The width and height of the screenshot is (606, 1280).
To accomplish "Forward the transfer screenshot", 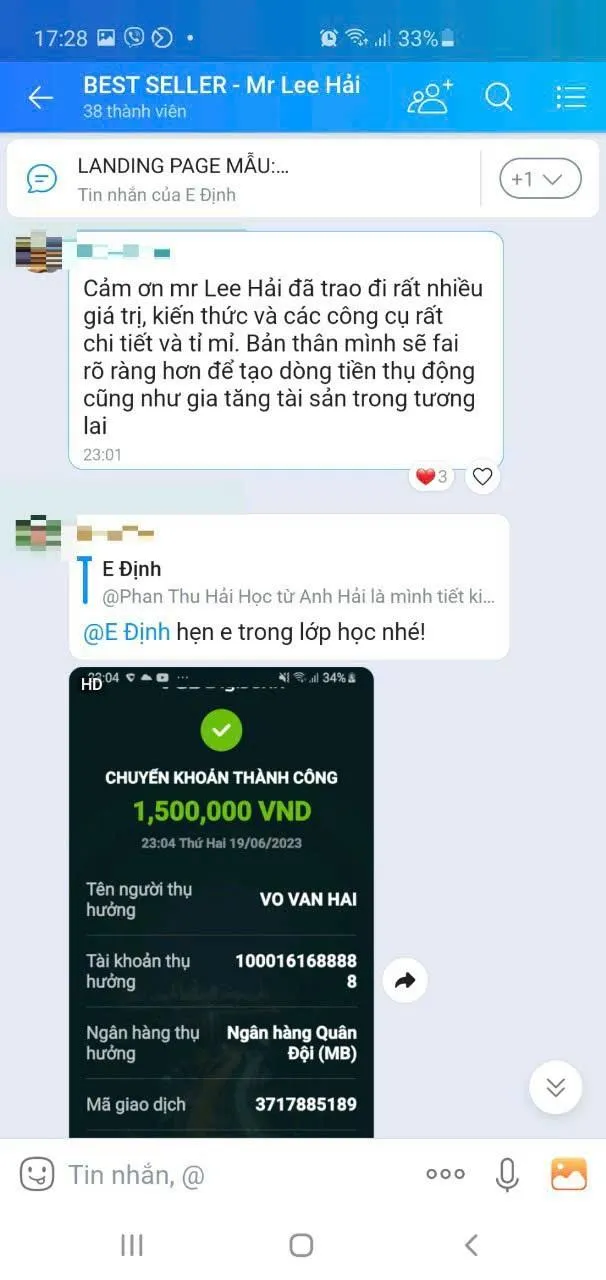I will [x=405, y=981].
